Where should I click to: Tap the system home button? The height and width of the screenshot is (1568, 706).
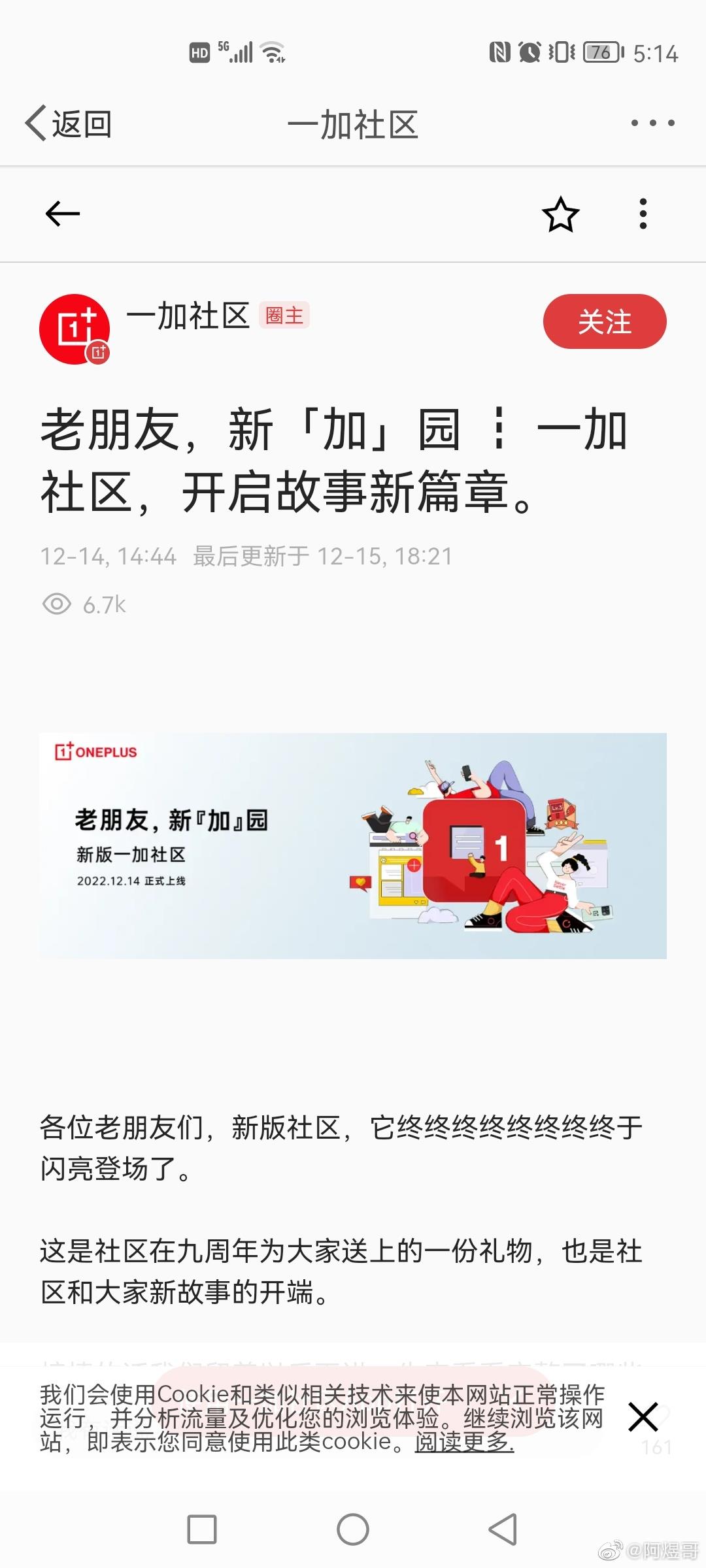click(353, 1529)
